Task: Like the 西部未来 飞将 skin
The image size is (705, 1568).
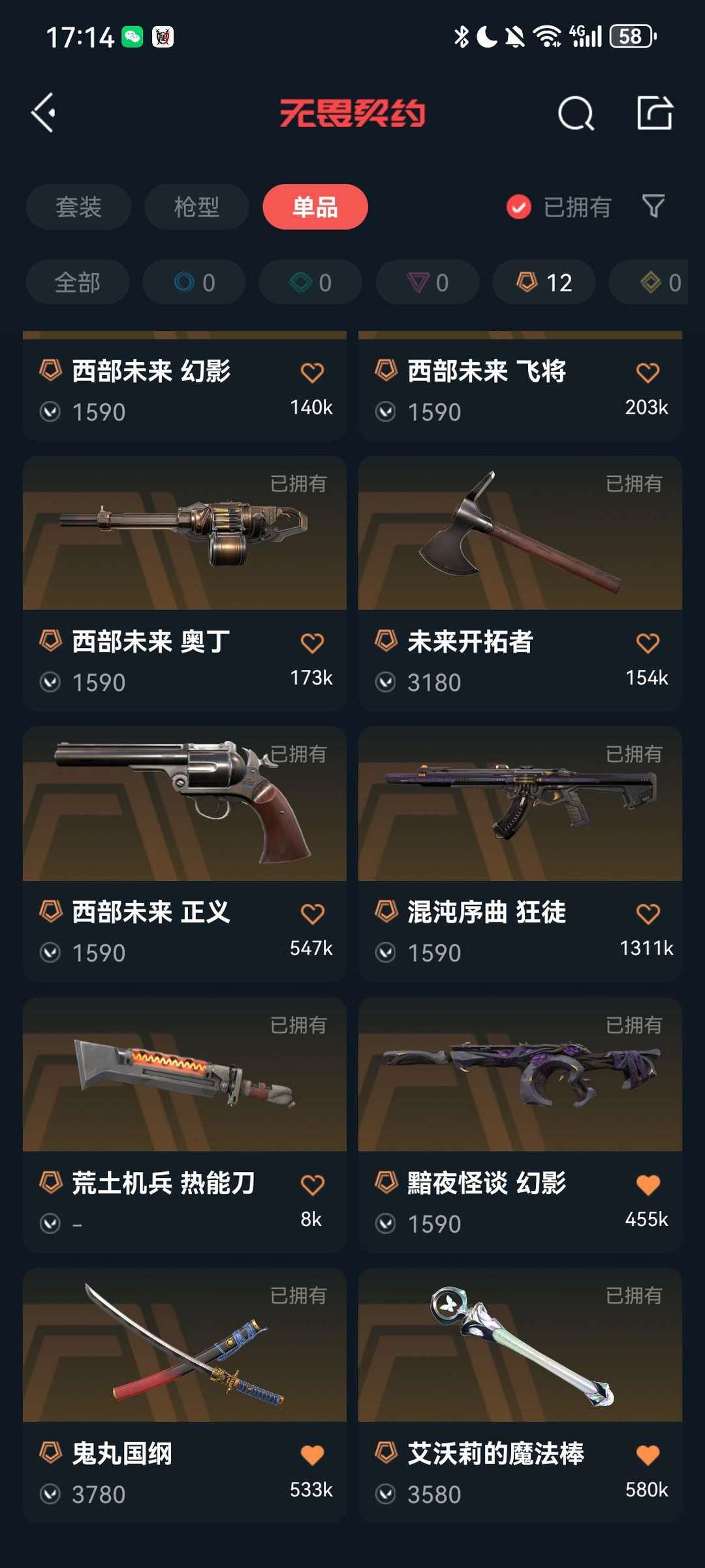Action: 648,373
